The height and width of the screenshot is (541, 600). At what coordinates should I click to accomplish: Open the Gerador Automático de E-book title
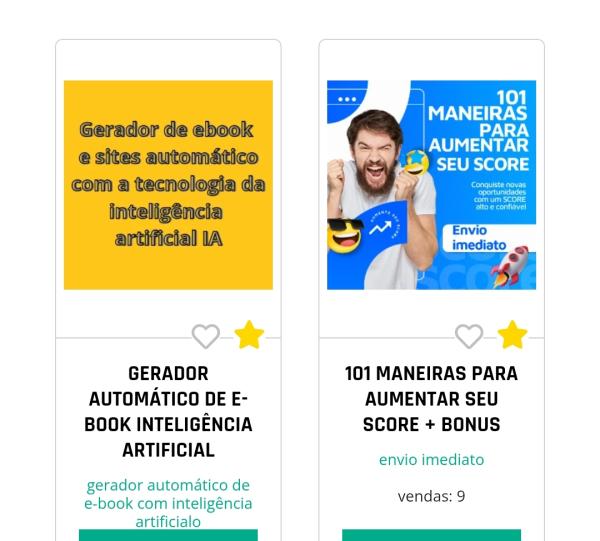pyautogui.click(x=168, y=412)
